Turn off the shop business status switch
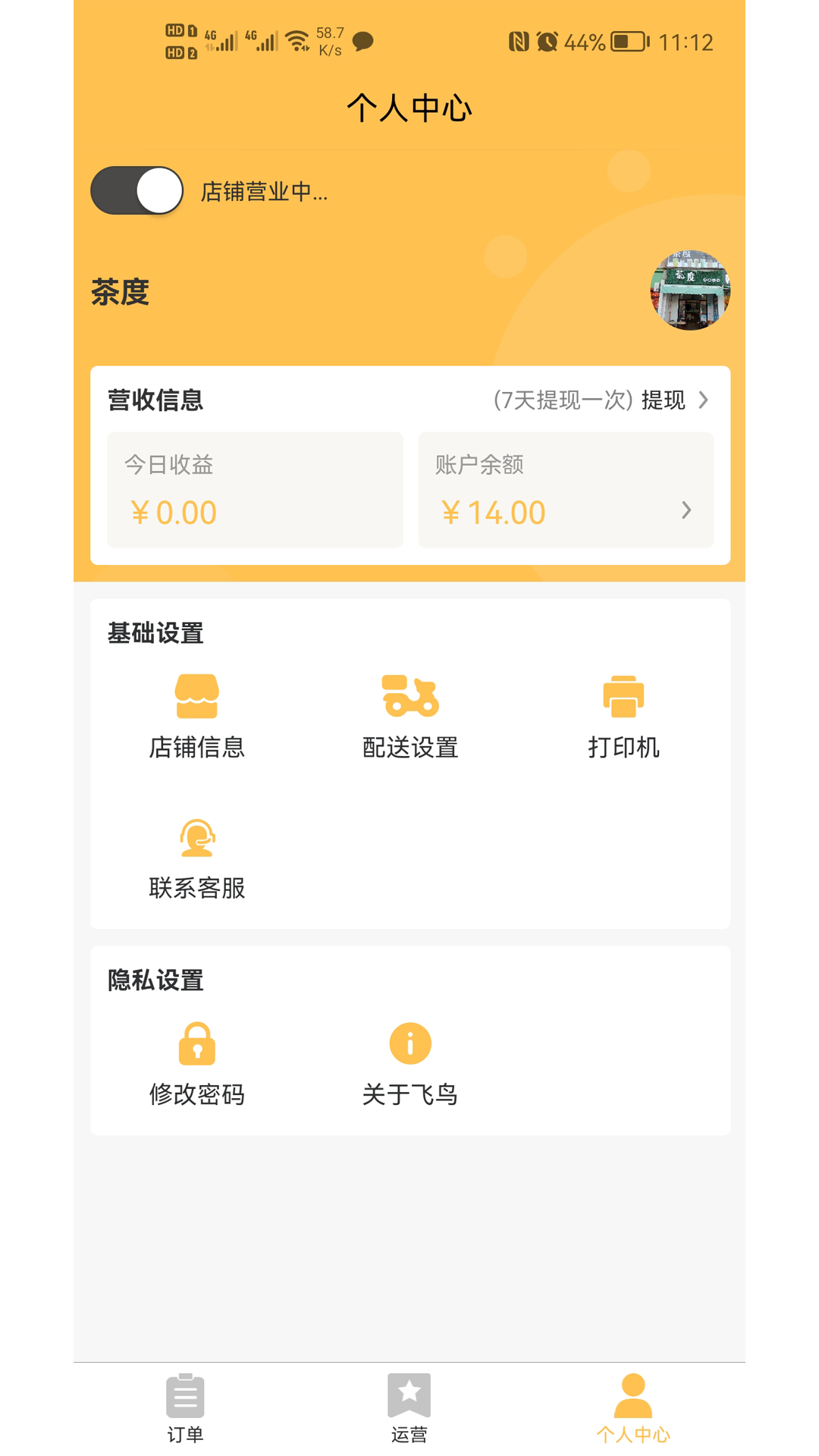This screenshot has width=819, height=1456. pos(136,190)
